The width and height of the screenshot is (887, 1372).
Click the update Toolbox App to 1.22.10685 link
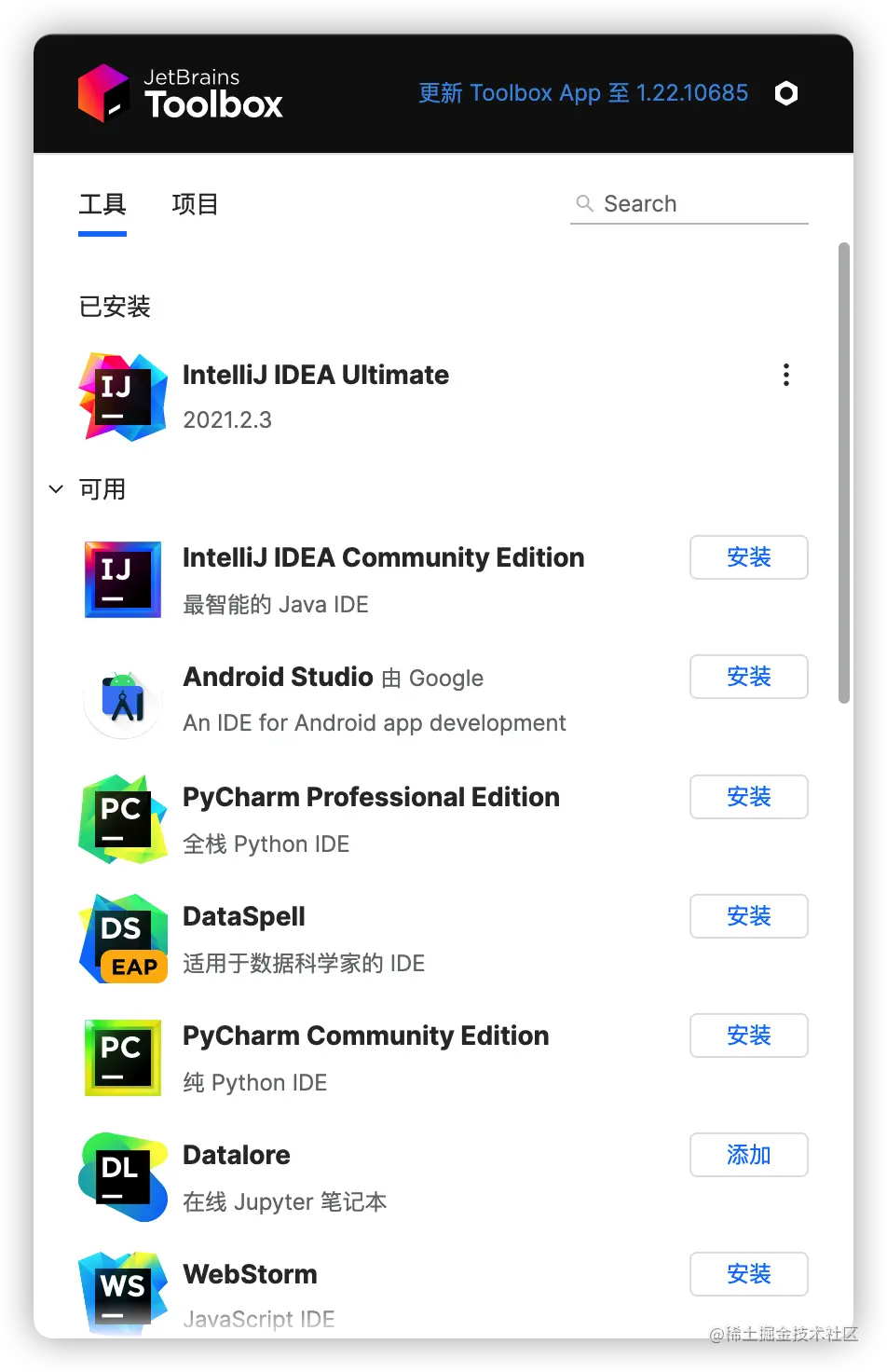[583, 93]
